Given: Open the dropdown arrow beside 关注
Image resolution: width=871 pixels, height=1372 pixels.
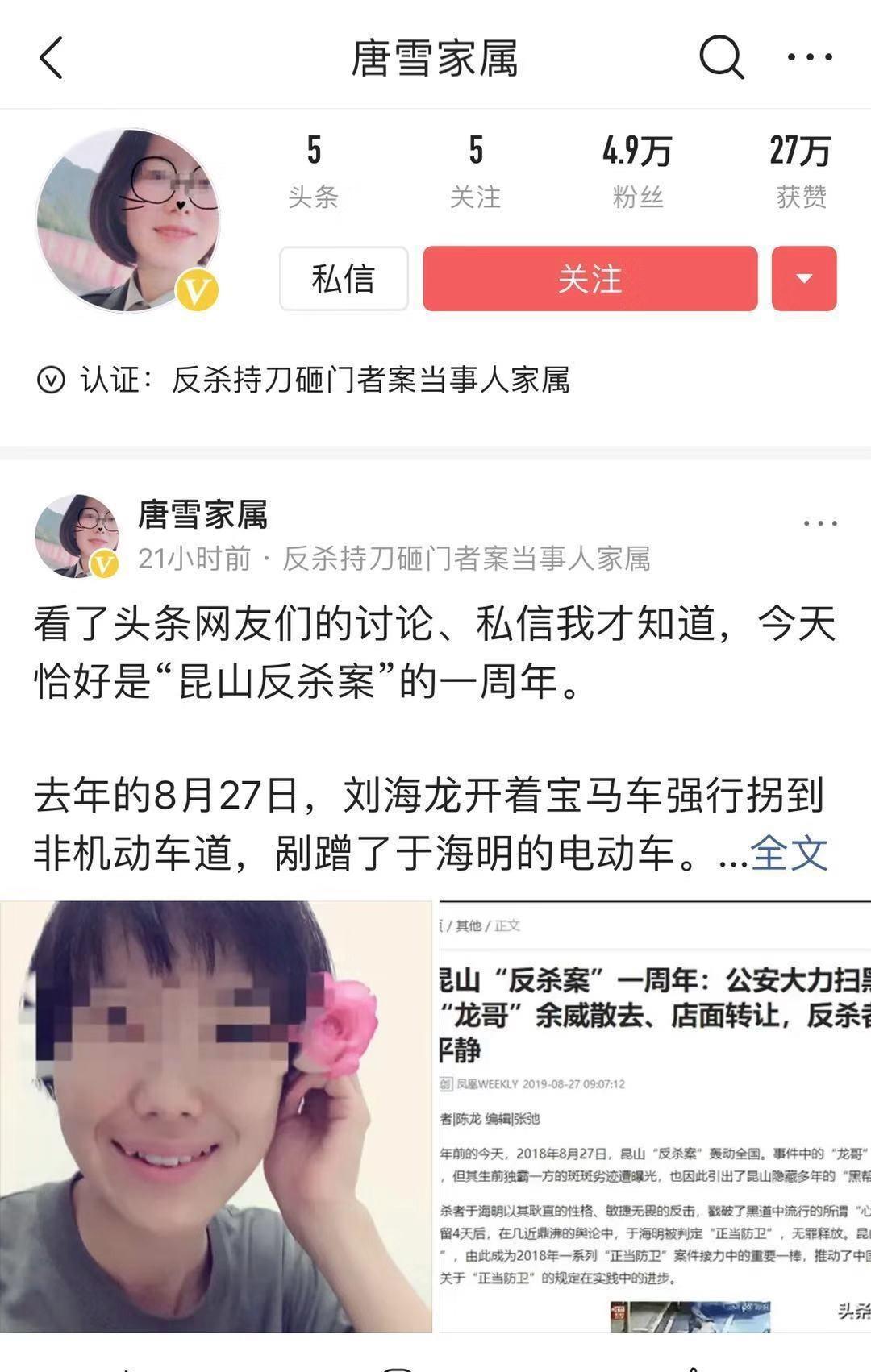Looking at the screenshot, I should (803, 280).
